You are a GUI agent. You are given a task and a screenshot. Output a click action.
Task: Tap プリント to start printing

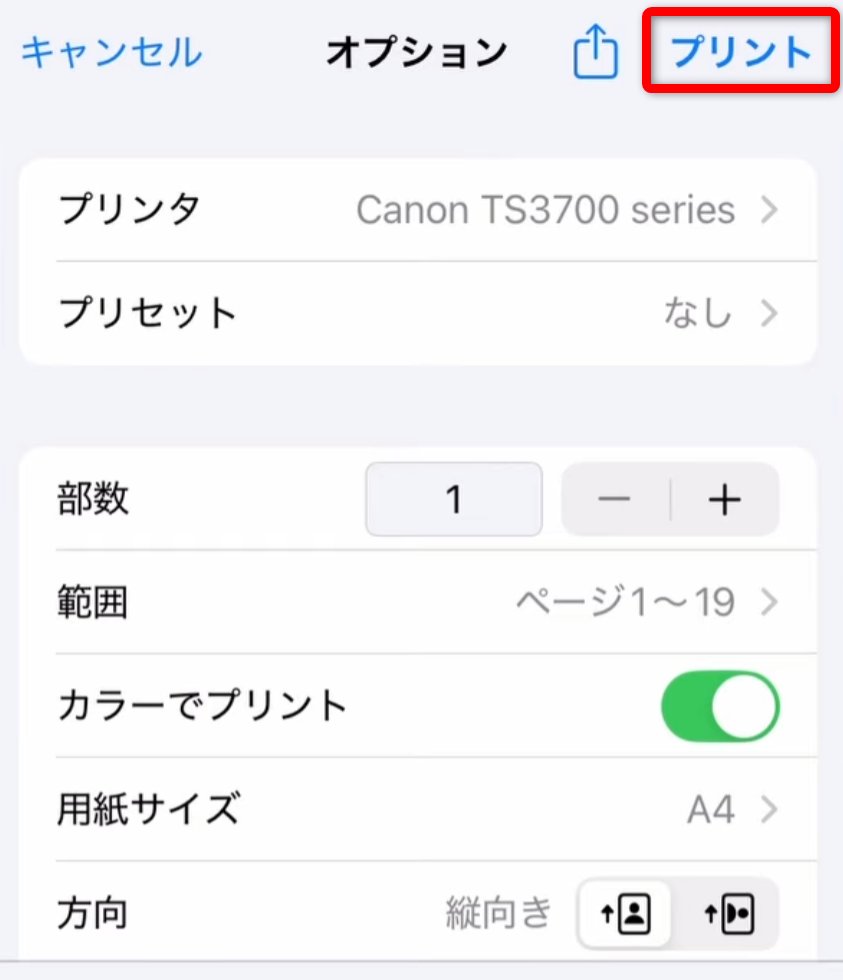pos(740,52)
